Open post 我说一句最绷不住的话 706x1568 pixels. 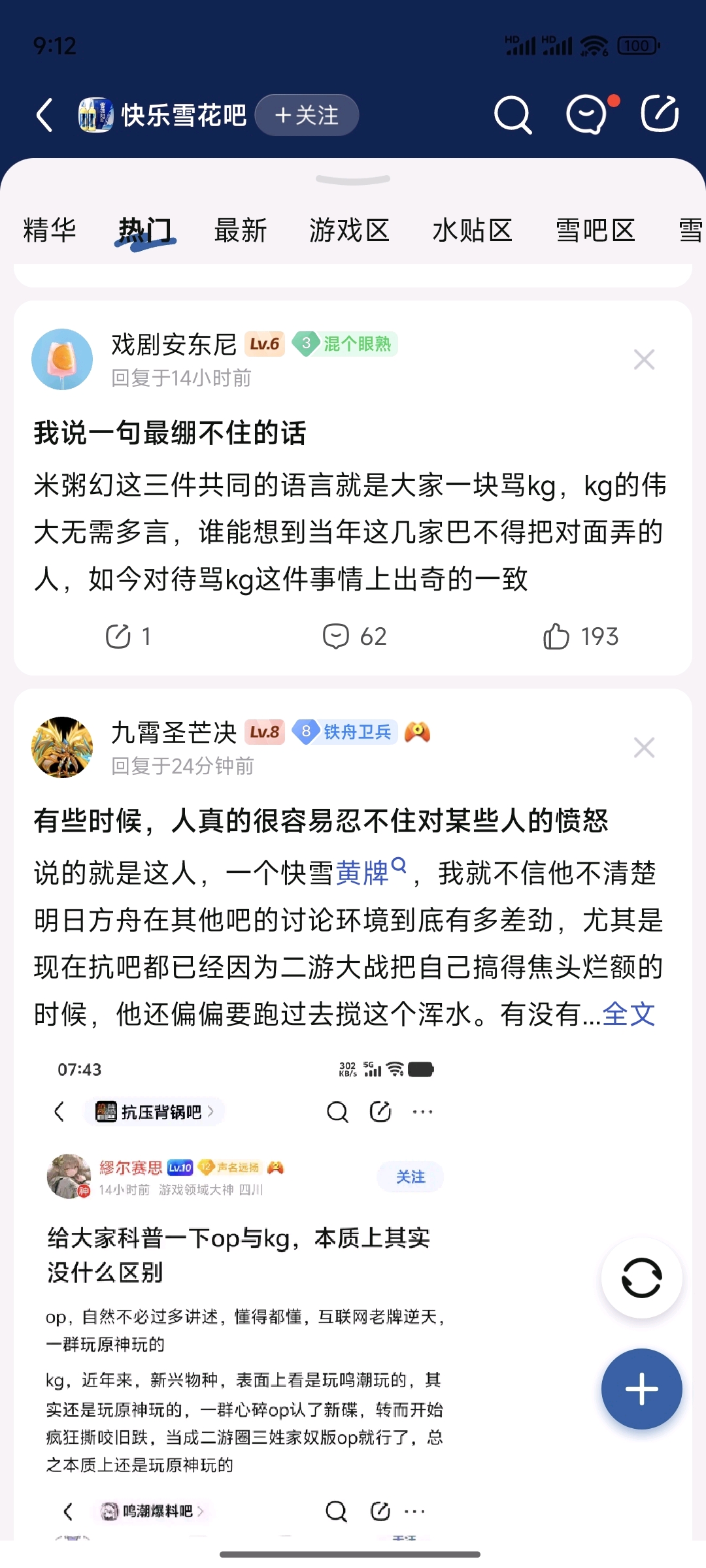[x=170, y=433]
